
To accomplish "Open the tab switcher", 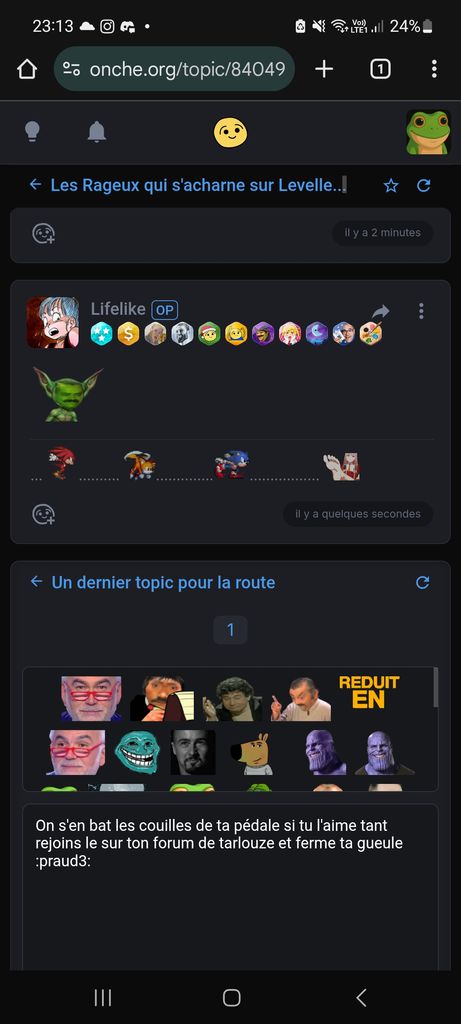I will pos(380,69).
